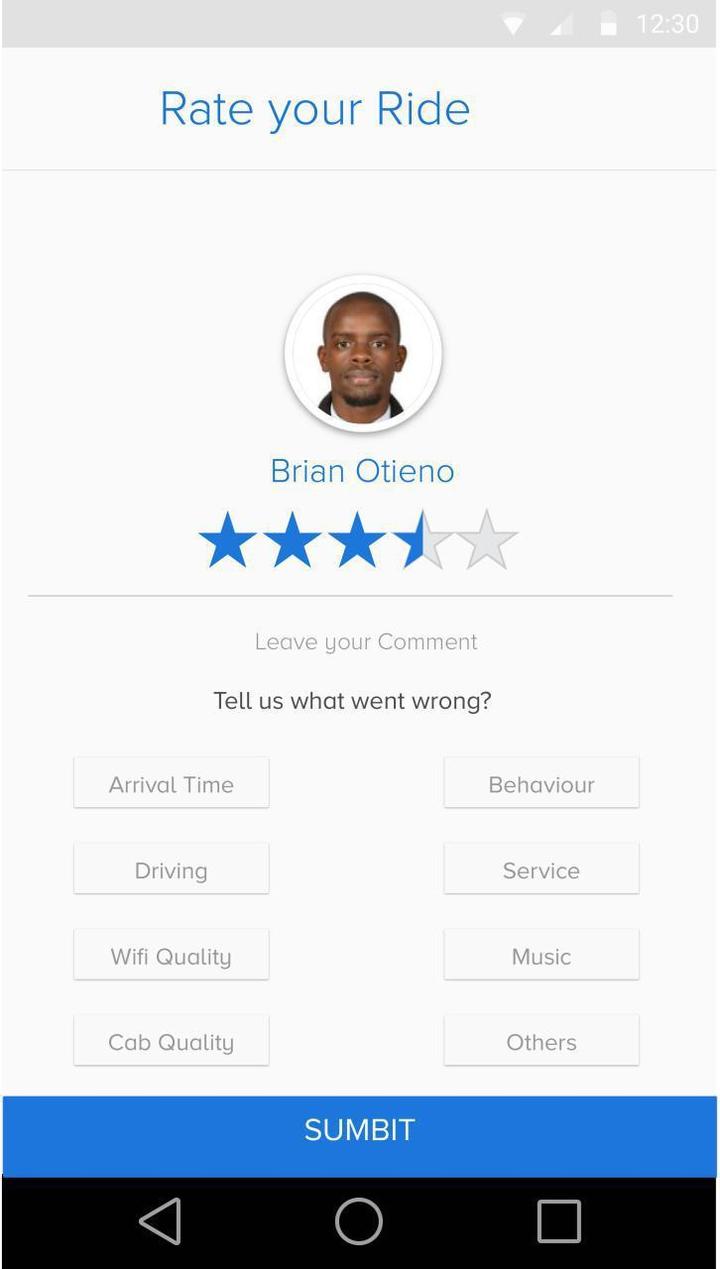Viewport: 720px width, 1269px height.
Task: Pick Music as the problem
Action: (x=541, y=956)
